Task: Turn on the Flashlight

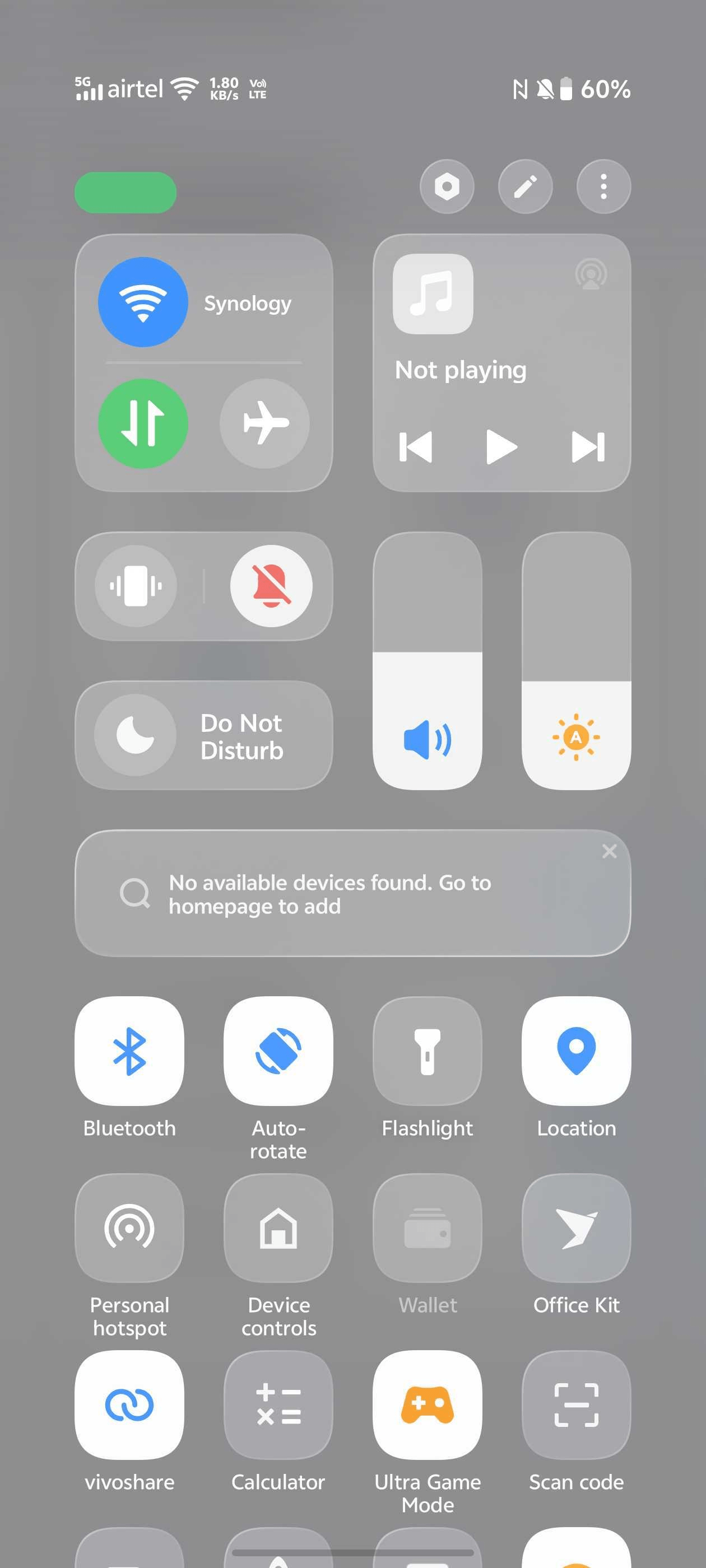Action: [427, 1051]
